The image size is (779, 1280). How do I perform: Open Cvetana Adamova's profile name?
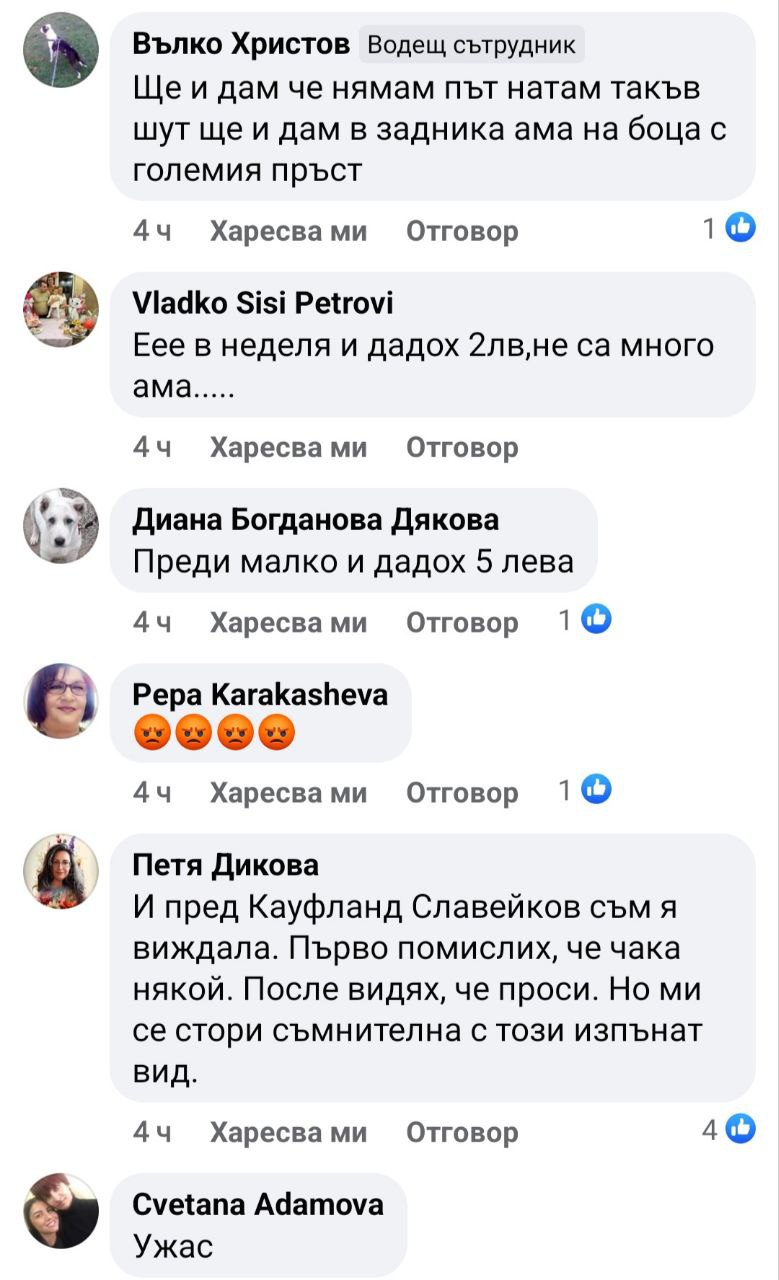tap(258, 1204)
